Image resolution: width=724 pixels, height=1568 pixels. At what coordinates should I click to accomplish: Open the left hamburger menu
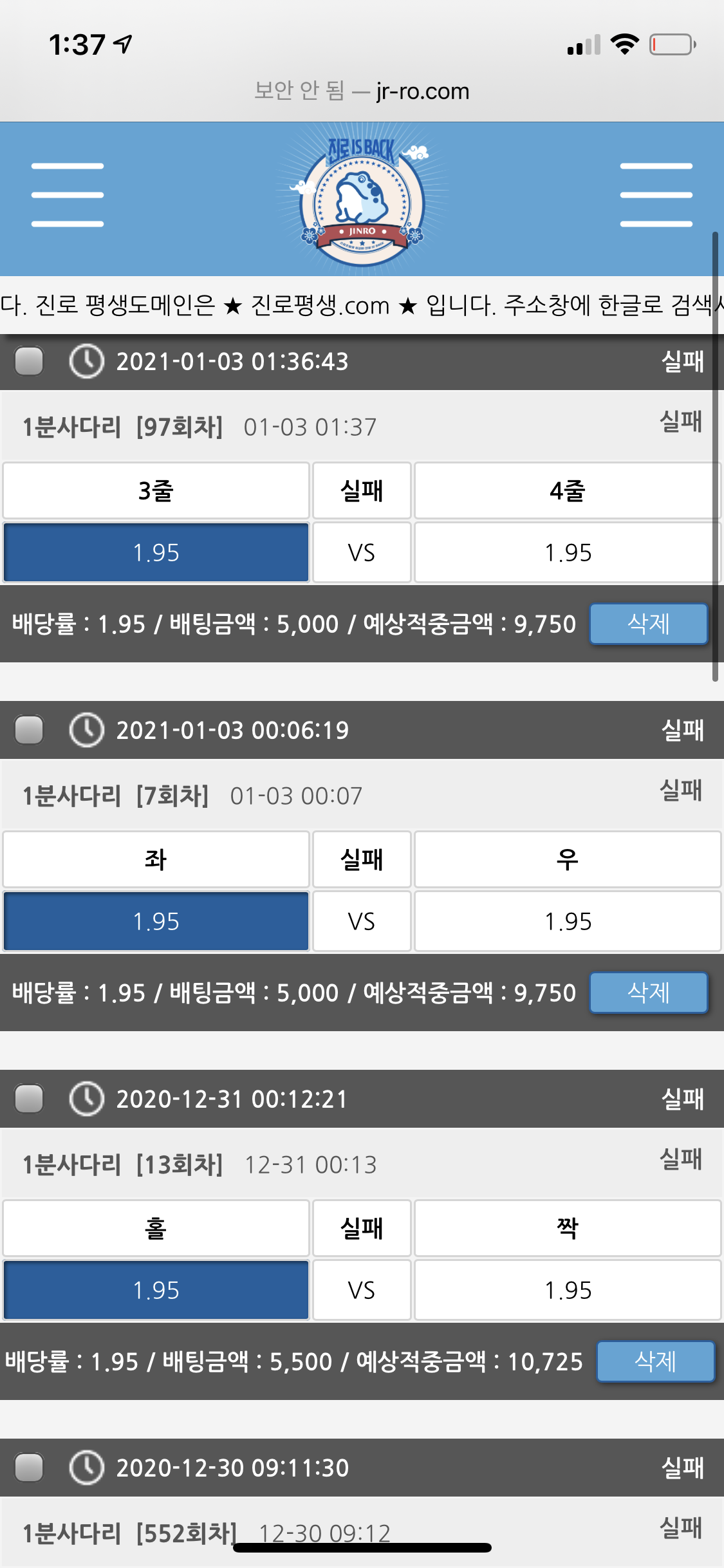68,194
